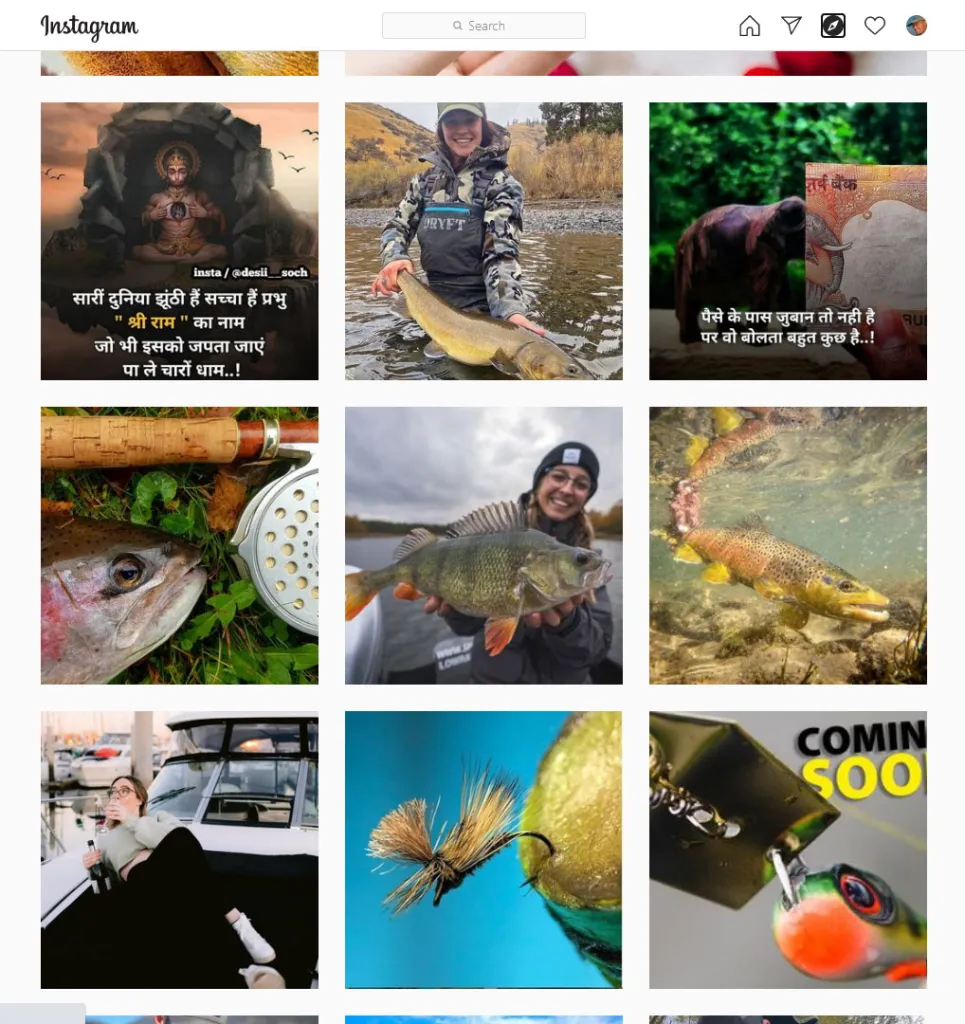View activity via the heart icon
This screenshot has width=965, height=1024.
point(875,26)
